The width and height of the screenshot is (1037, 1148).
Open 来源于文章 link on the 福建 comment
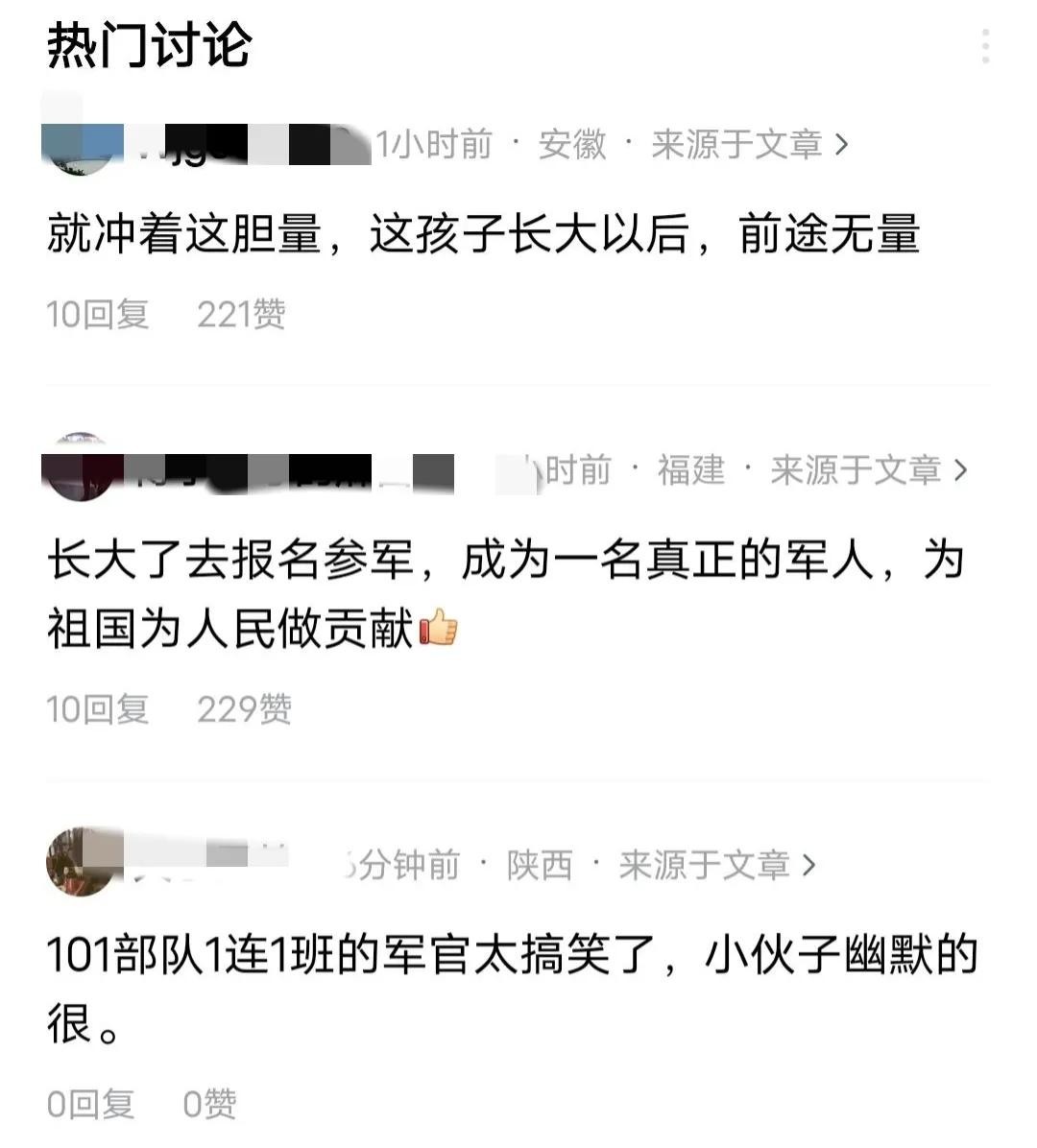point(868,469)
